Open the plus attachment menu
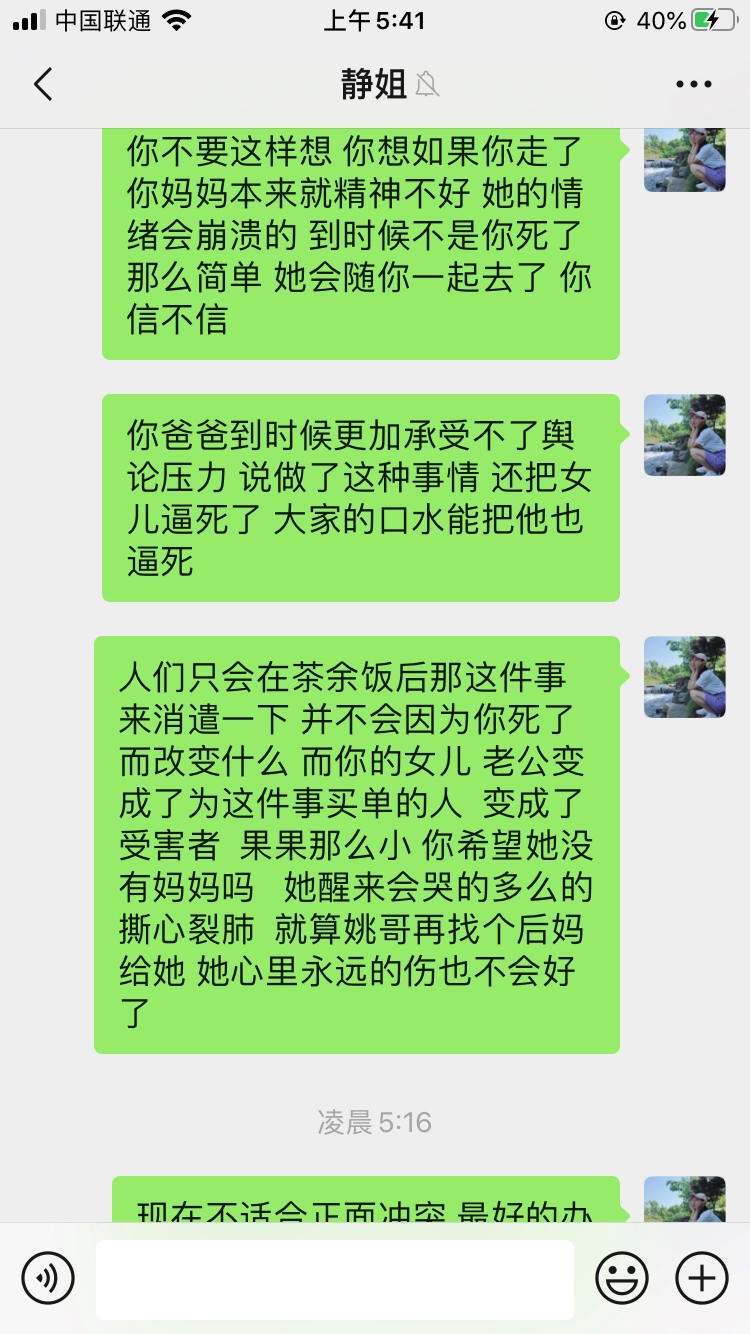750x1334 pixels. tap(702, 1278)
